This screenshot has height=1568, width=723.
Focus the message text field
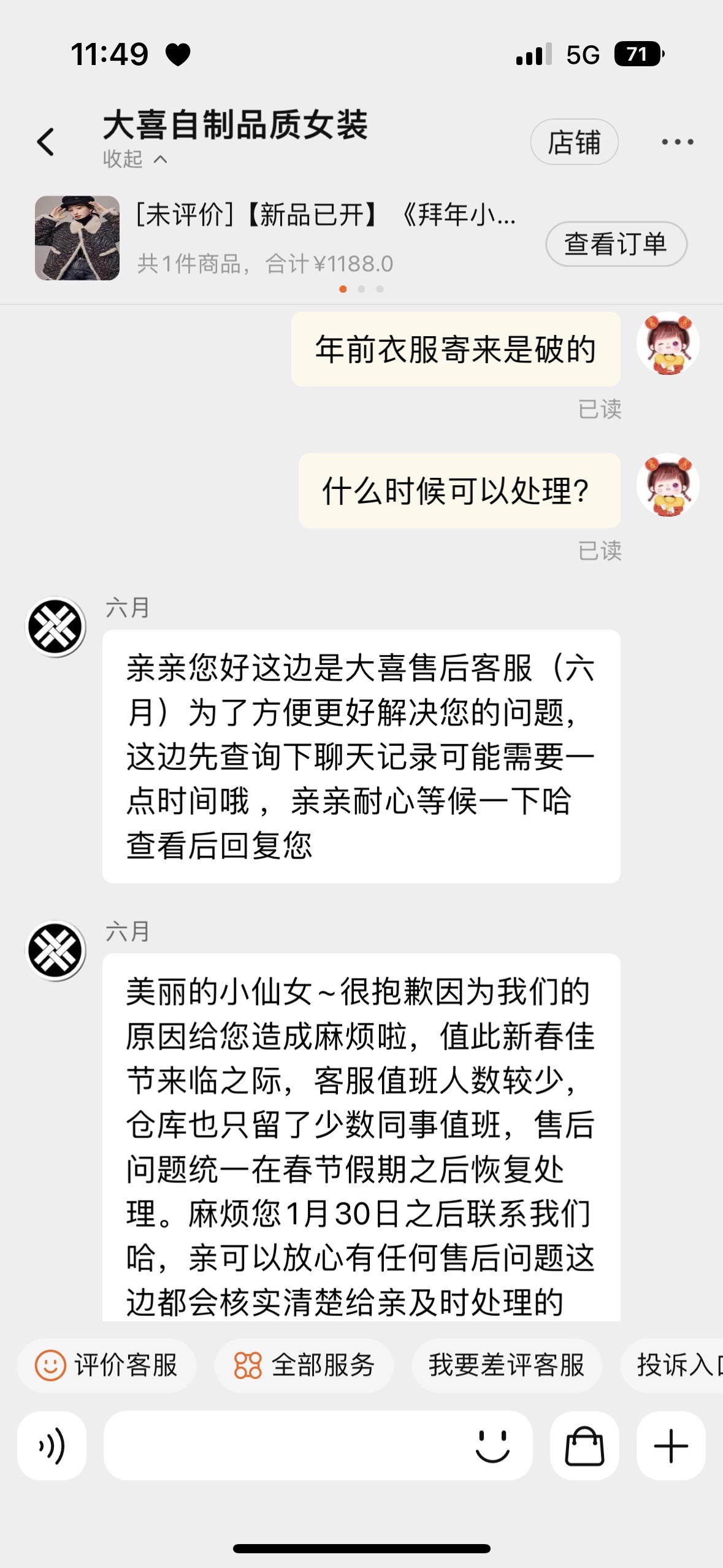pyautogui.click(x=282, y=1446)
